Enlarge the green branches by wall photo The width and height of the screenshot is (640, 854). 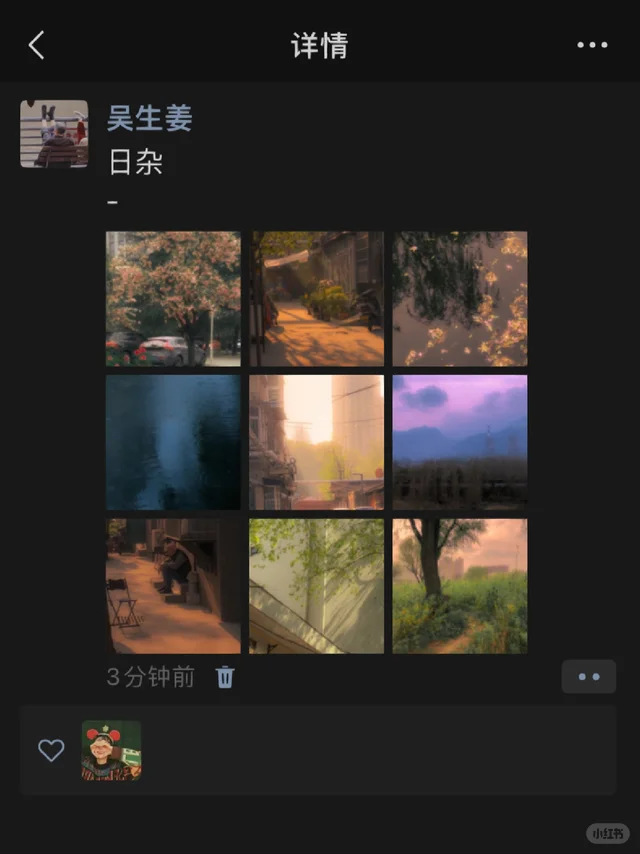pos(316,585)
